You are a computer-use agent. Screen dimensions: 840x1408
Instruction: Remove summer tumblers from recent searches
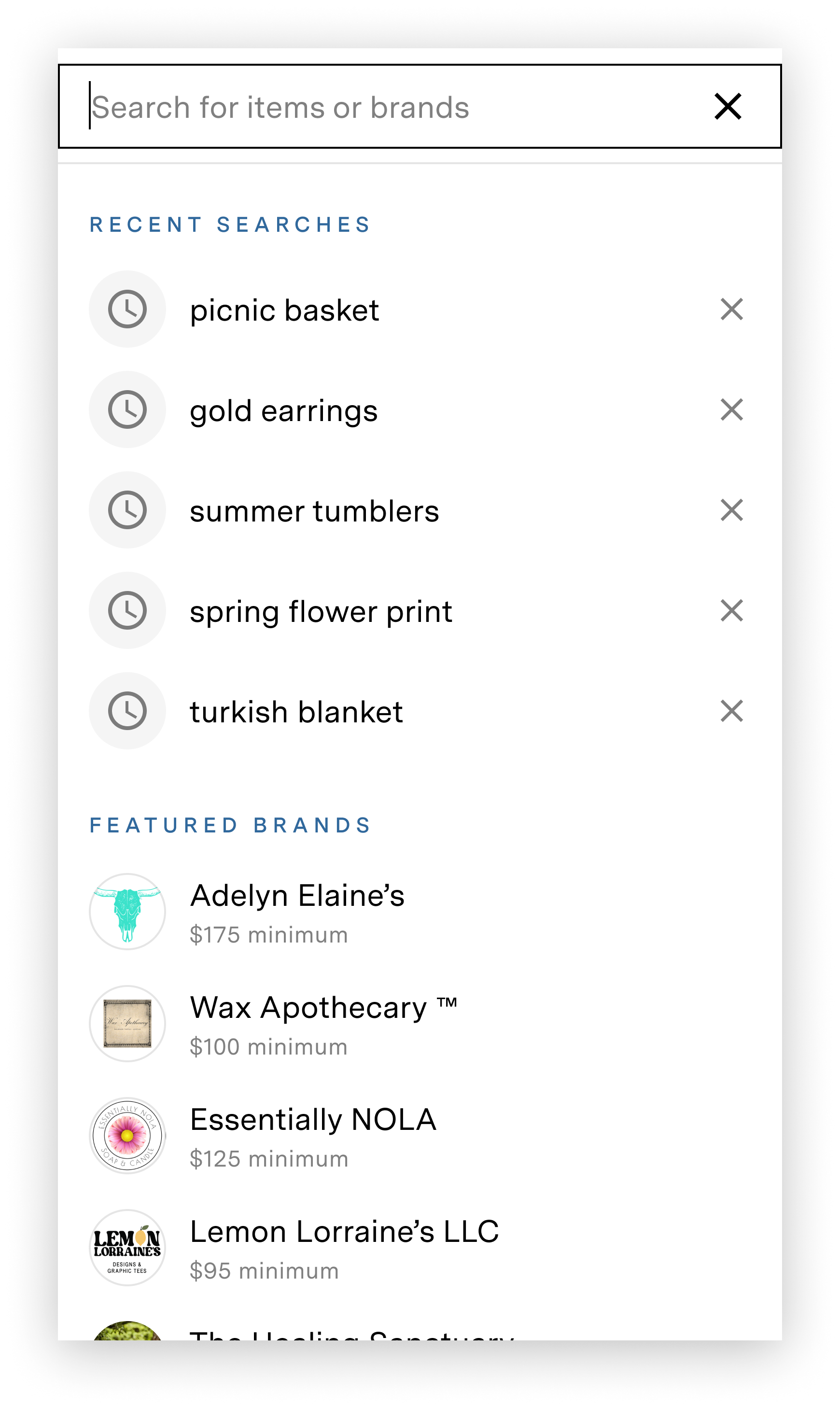tap(731, 510)
